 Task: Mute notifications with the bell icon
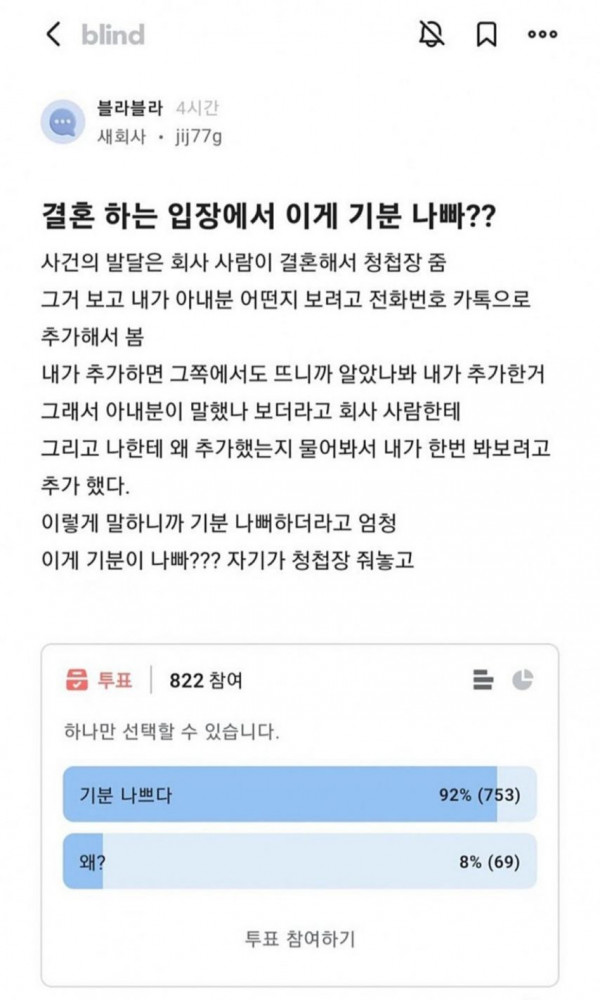click(431, 35)
